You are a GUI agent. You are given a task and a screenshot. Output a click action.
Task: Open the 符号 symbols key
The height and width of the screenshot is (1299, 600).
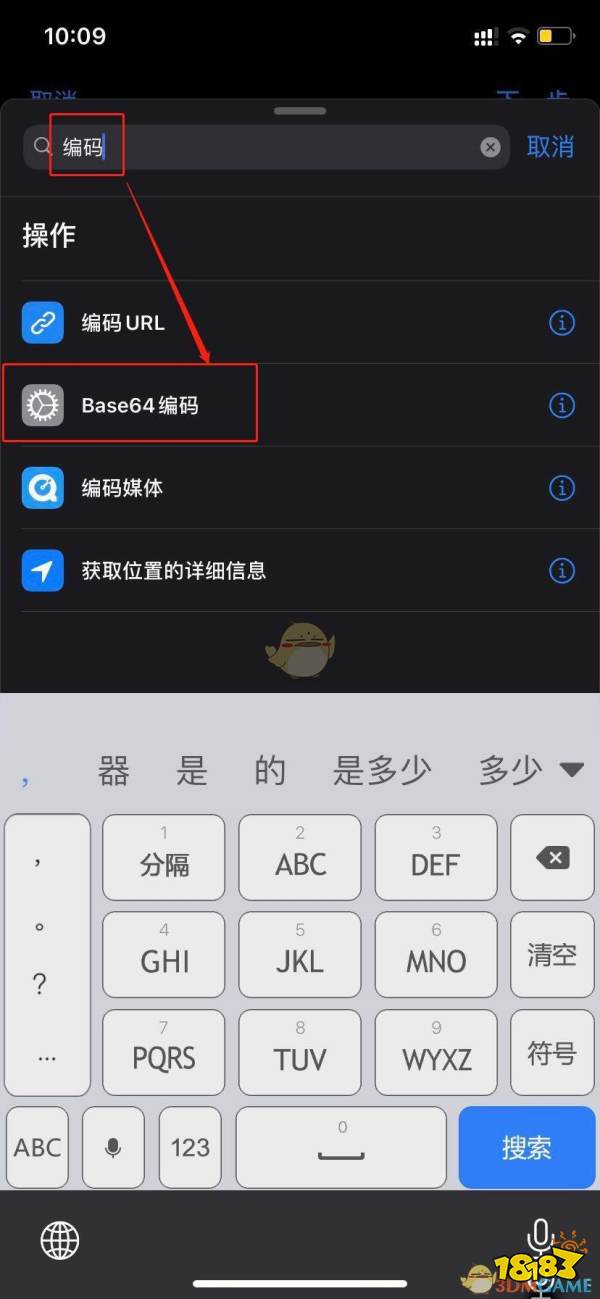[552, 1052]
